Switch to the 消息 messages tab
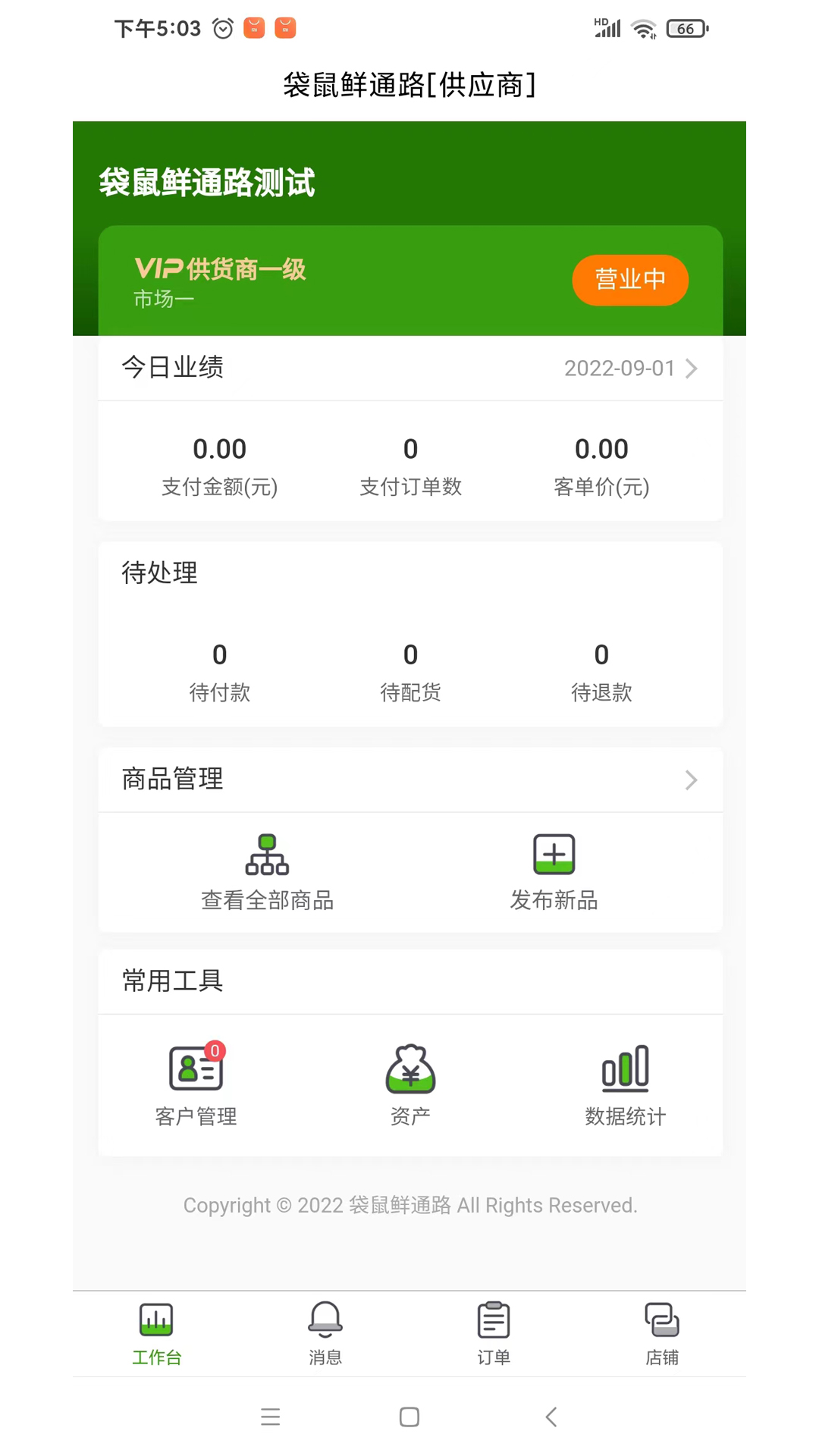 click(325, 1332)
